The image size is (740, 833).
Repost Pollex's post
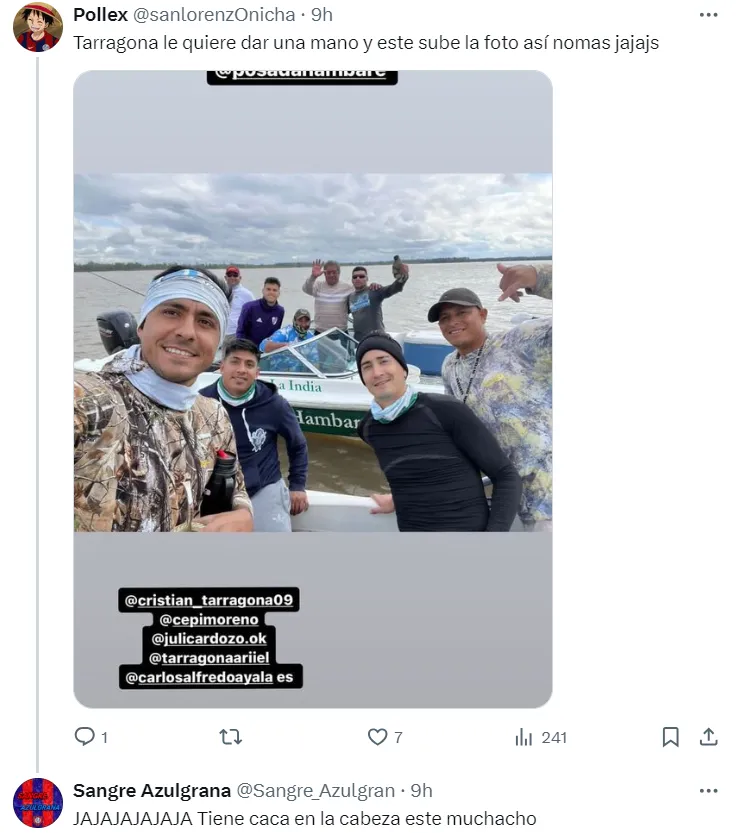[230, 737]
